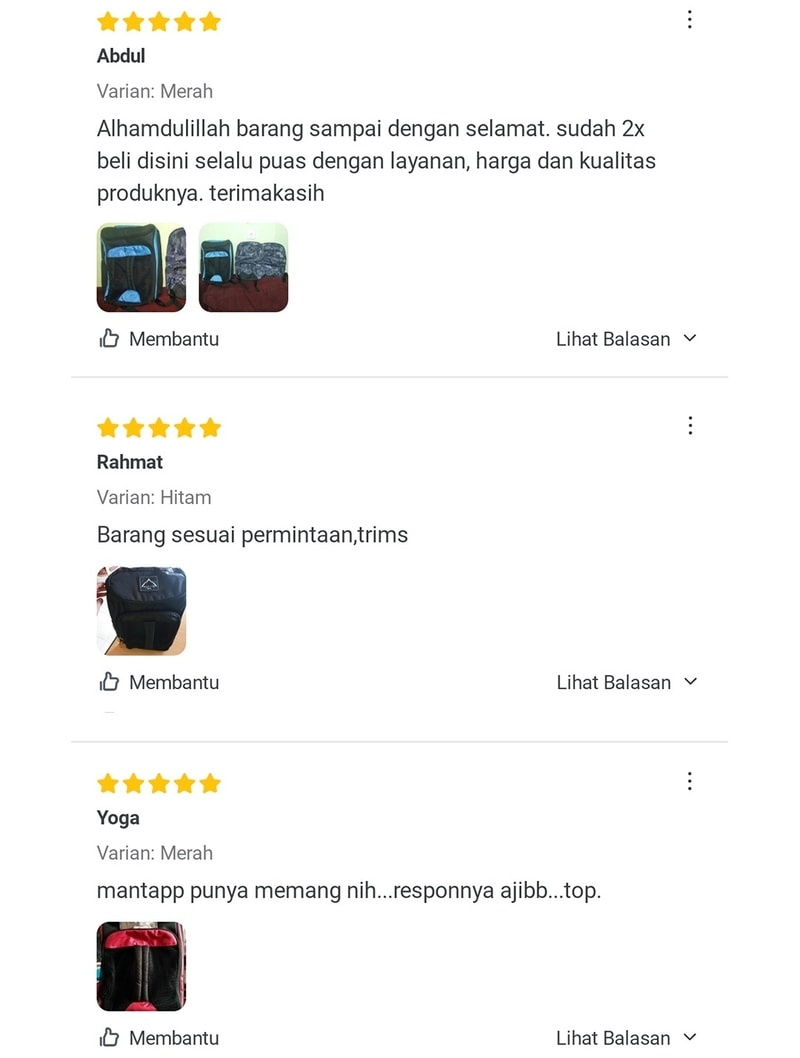Mark Abdul's review as Membantu
The width and height of the screenshot is (800, 1058).
tap(159, 339)
